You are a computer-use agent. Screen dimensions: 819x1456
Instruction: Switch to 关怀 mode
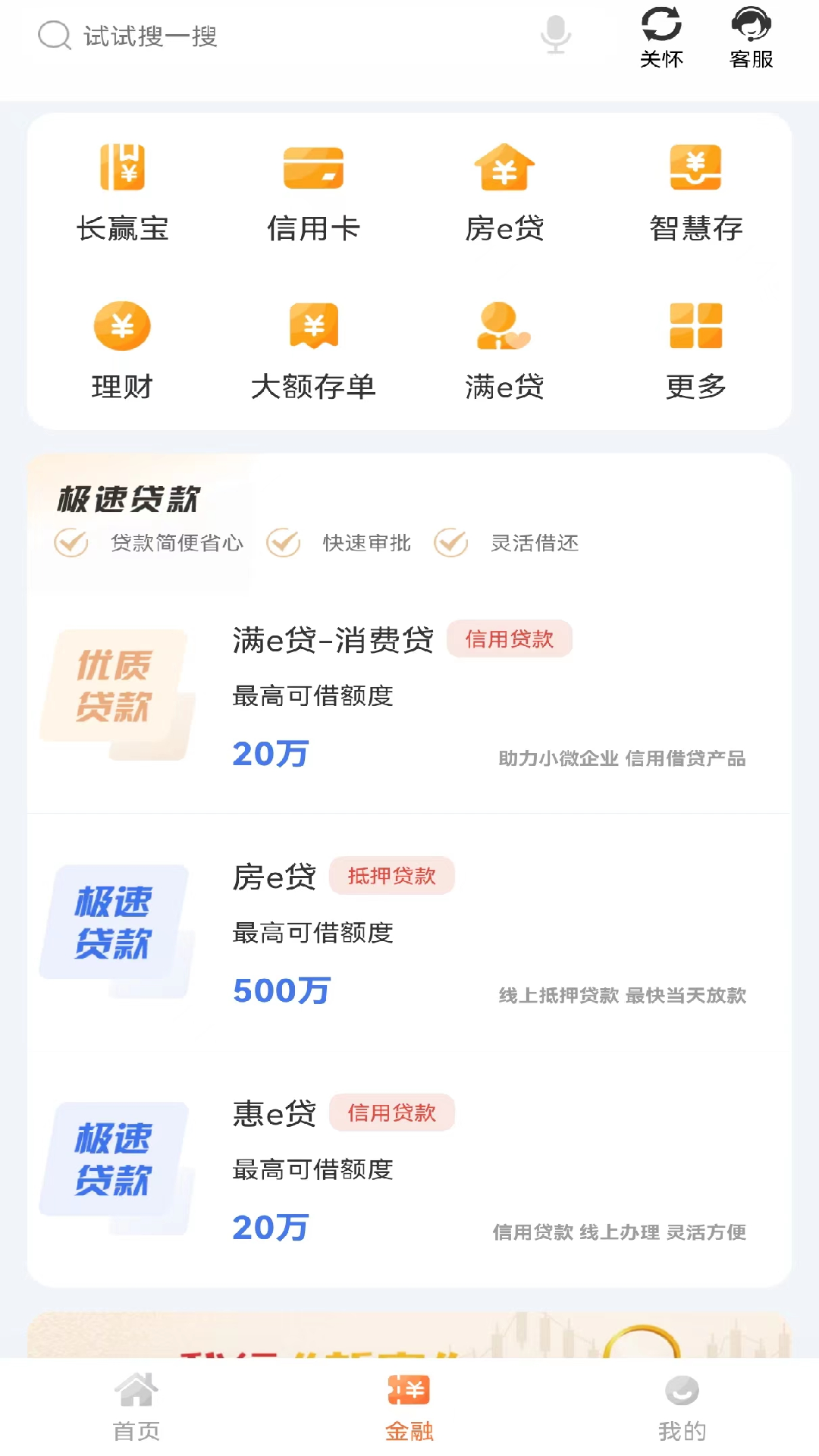point(661,38)
